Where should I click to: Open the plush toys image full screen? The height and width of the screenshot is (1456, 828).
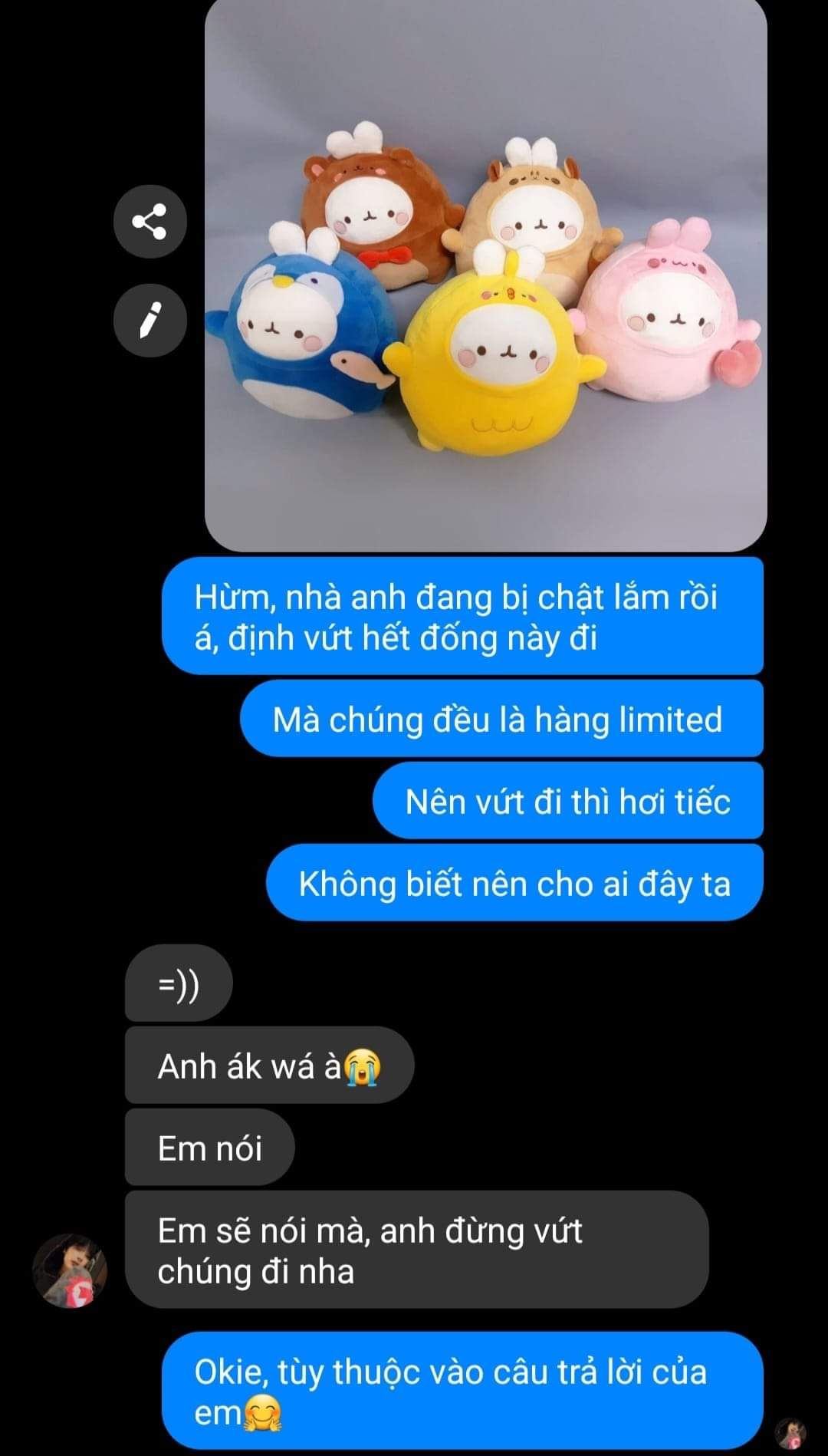tap(485, 276)
